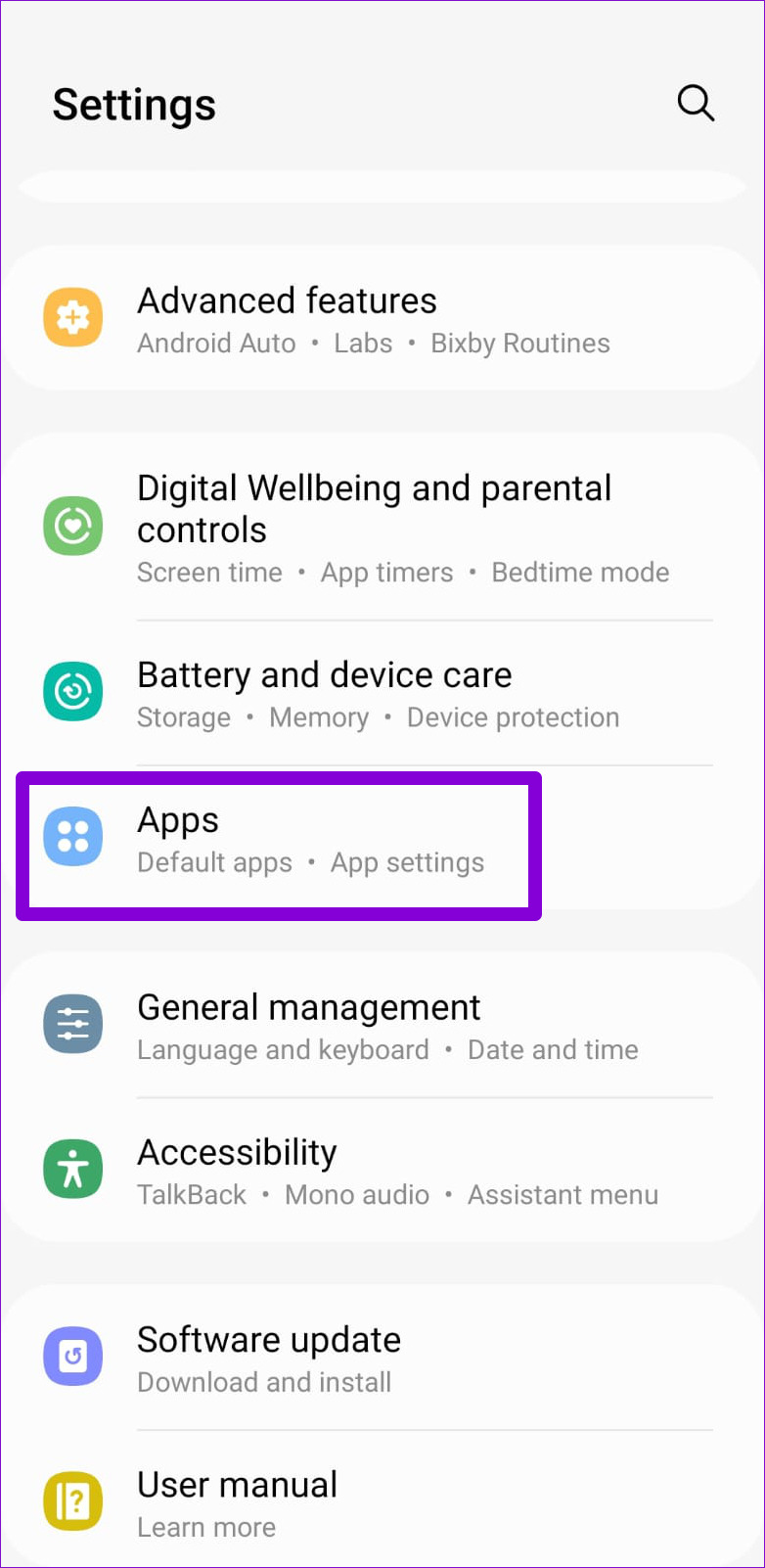Viewport: 765px width, 1568px height.
Task: Select General management
Action: (x=382, y=1026)
